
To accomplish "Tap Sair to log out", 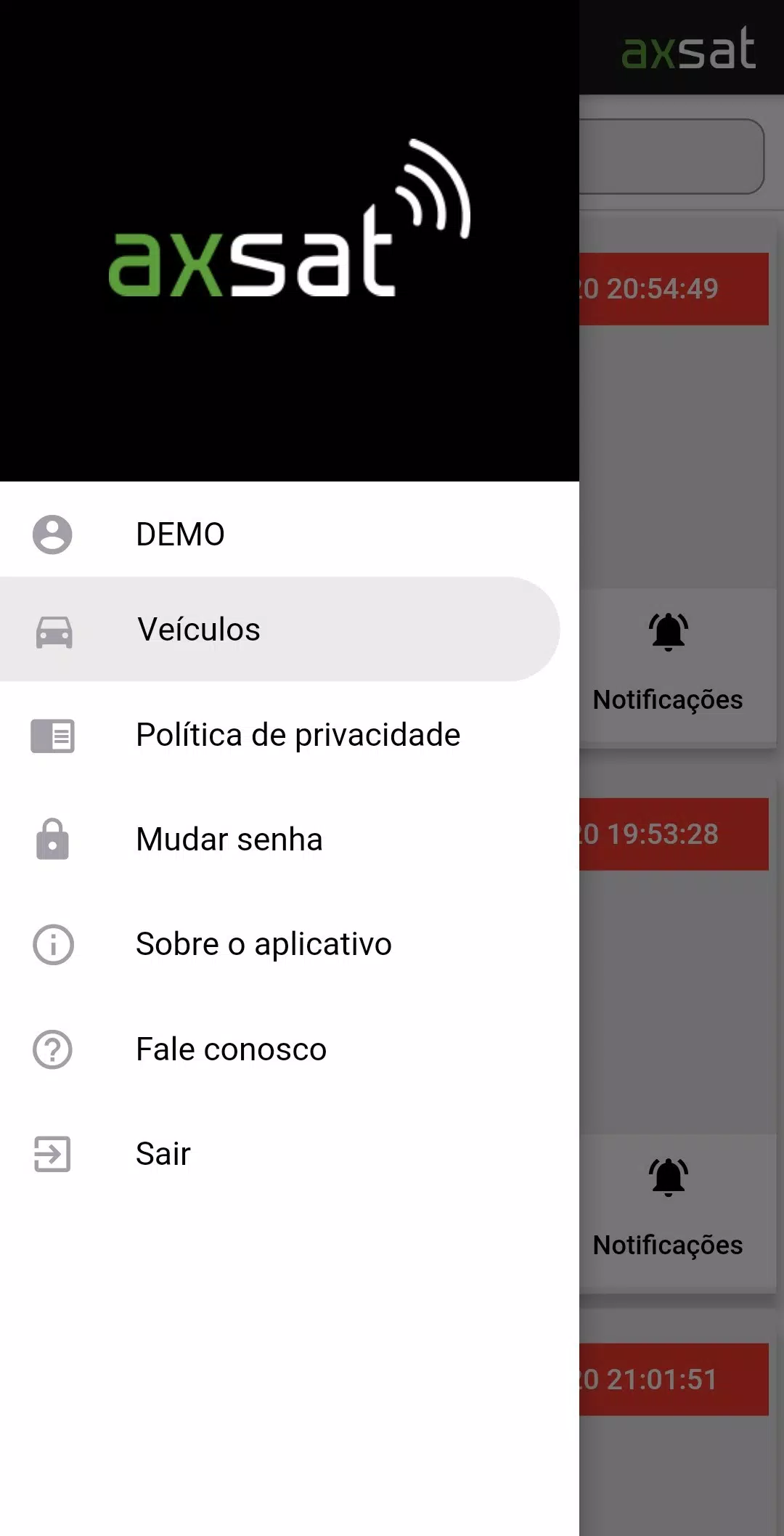I will click(290, 1154).
